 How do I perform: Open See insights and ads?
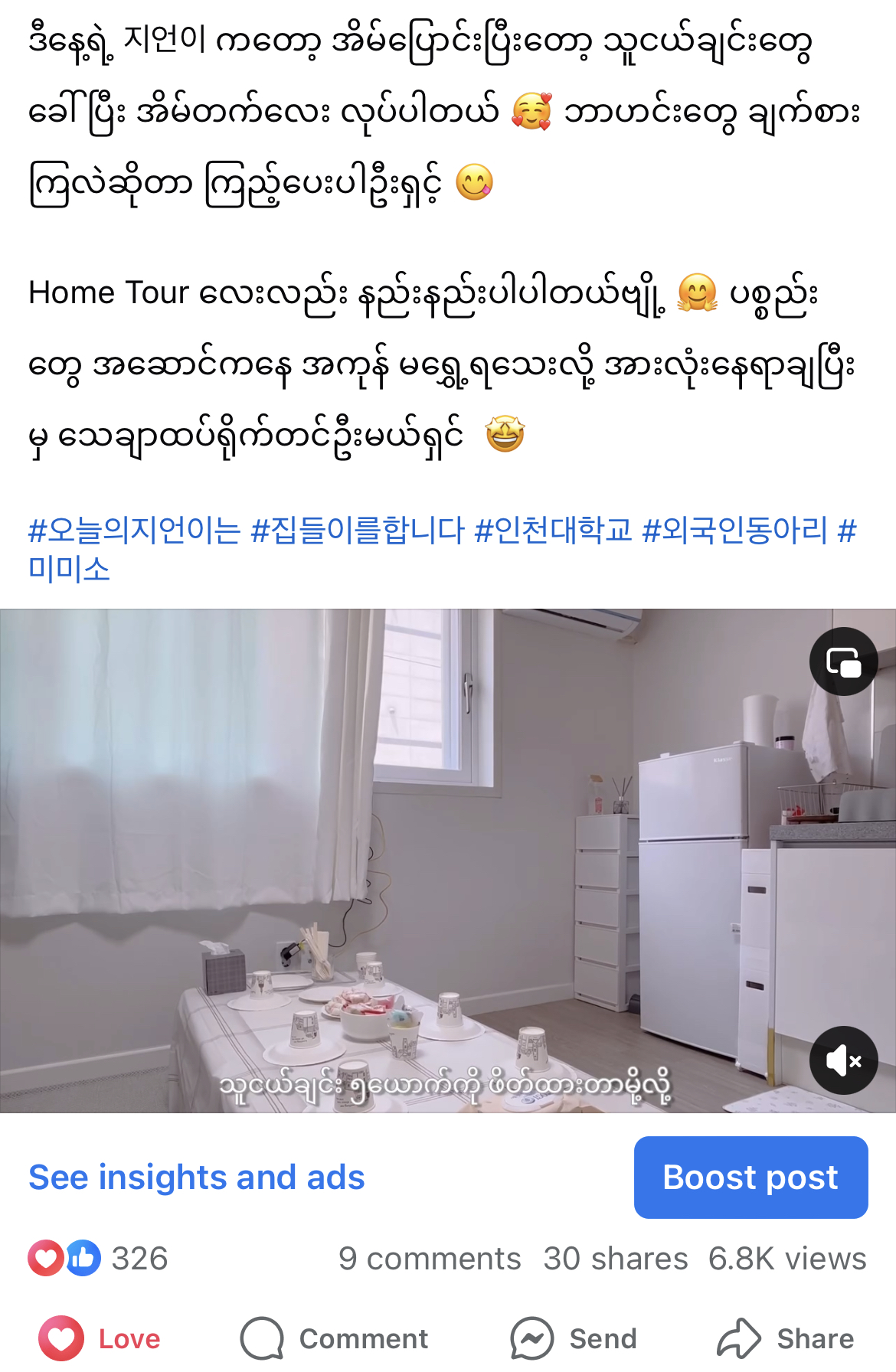point(197,1178)
